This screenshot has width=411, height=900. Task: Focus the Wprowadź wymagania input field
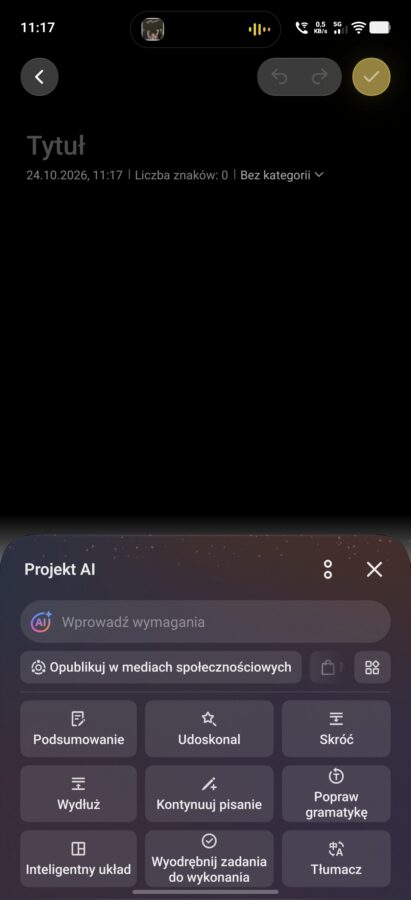206,622
